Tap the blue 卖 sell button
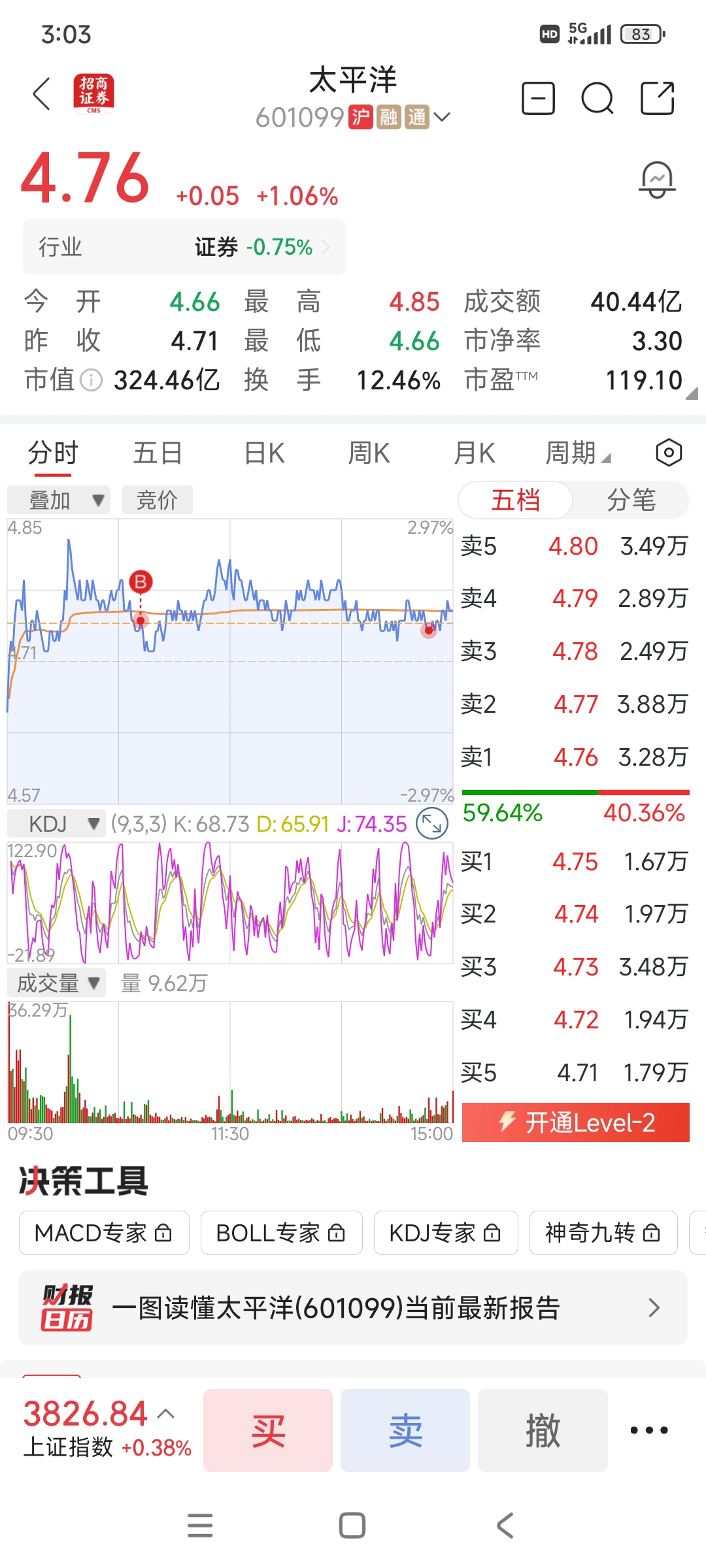Viewport: 706px width, 1568px height. (x=405, y=1430)
